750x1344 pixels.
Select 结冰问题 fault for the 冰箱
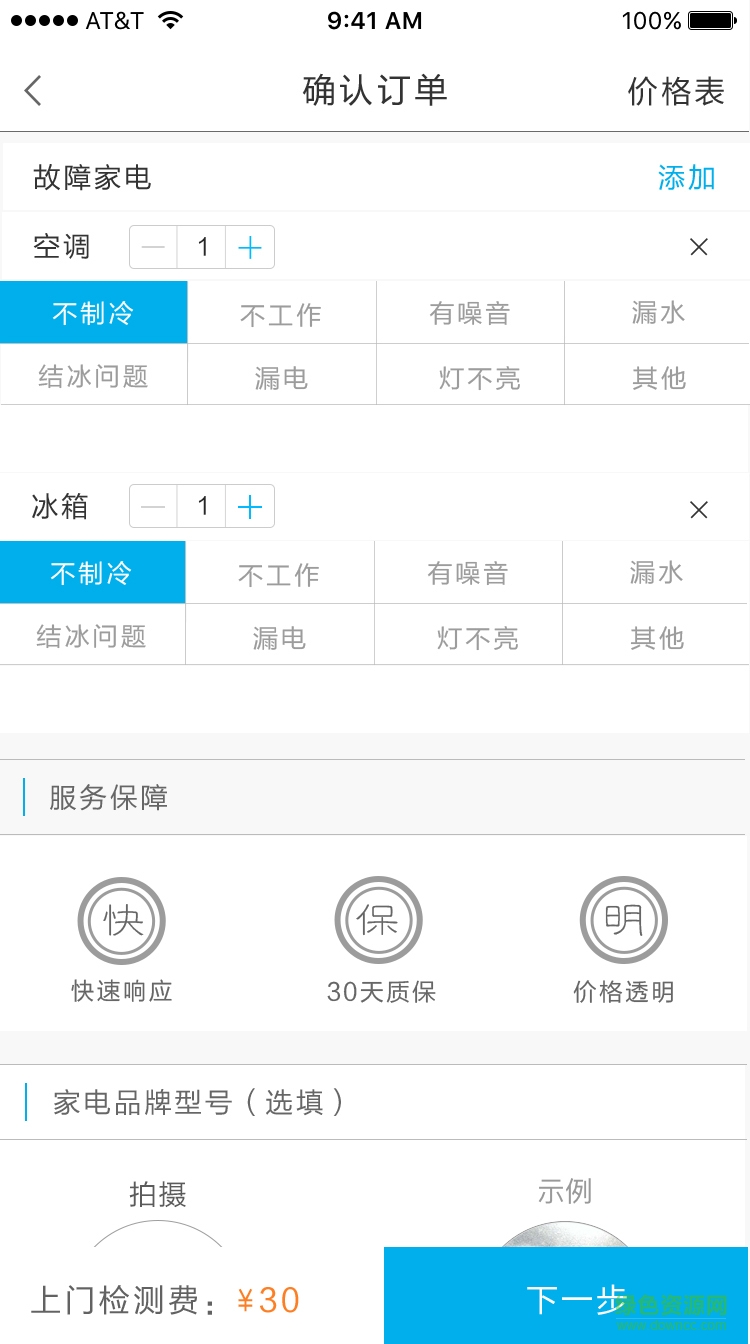[92, 635]
